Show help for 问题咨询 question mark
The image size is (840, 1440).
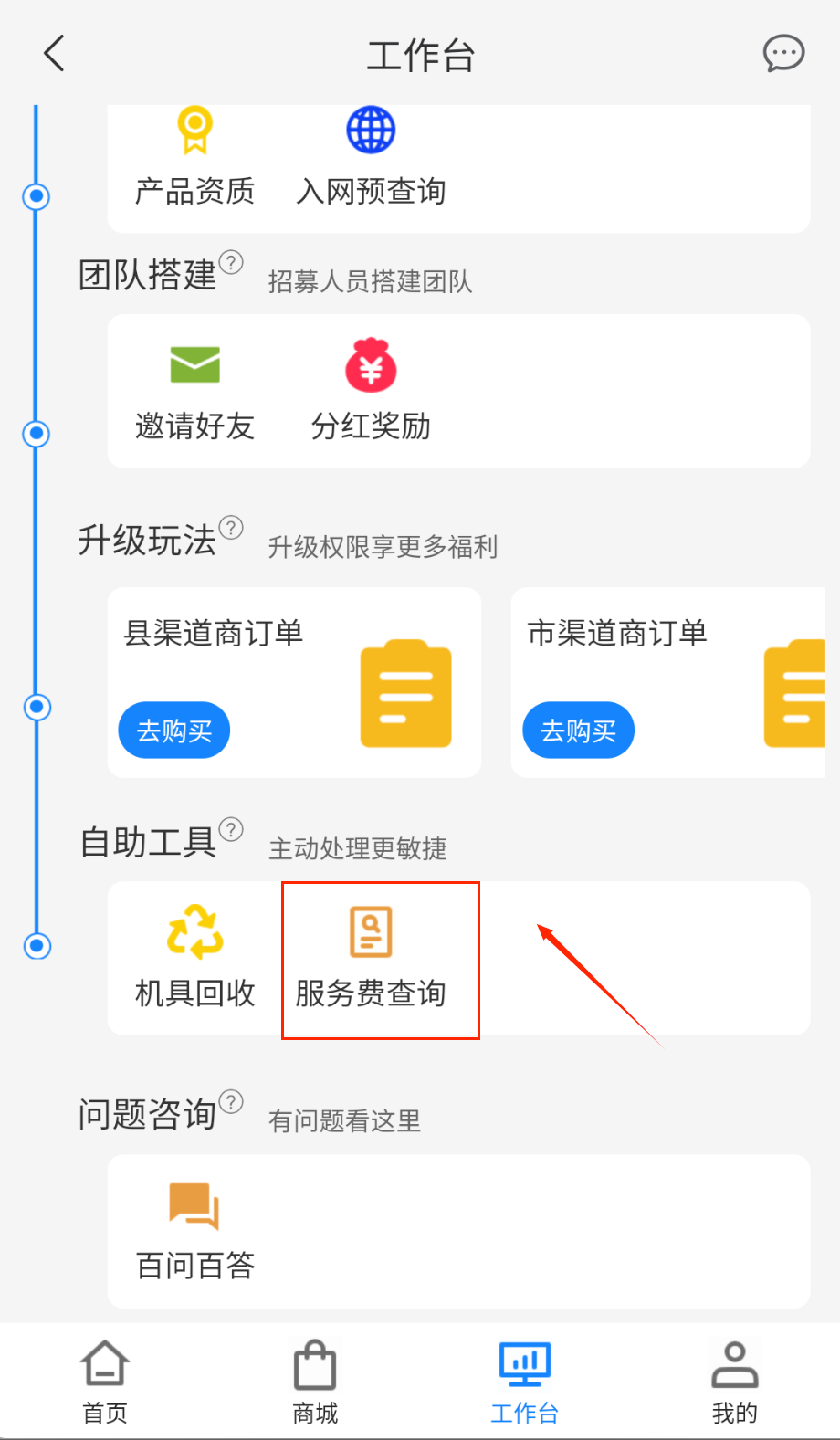click(x=232, y=1101)
